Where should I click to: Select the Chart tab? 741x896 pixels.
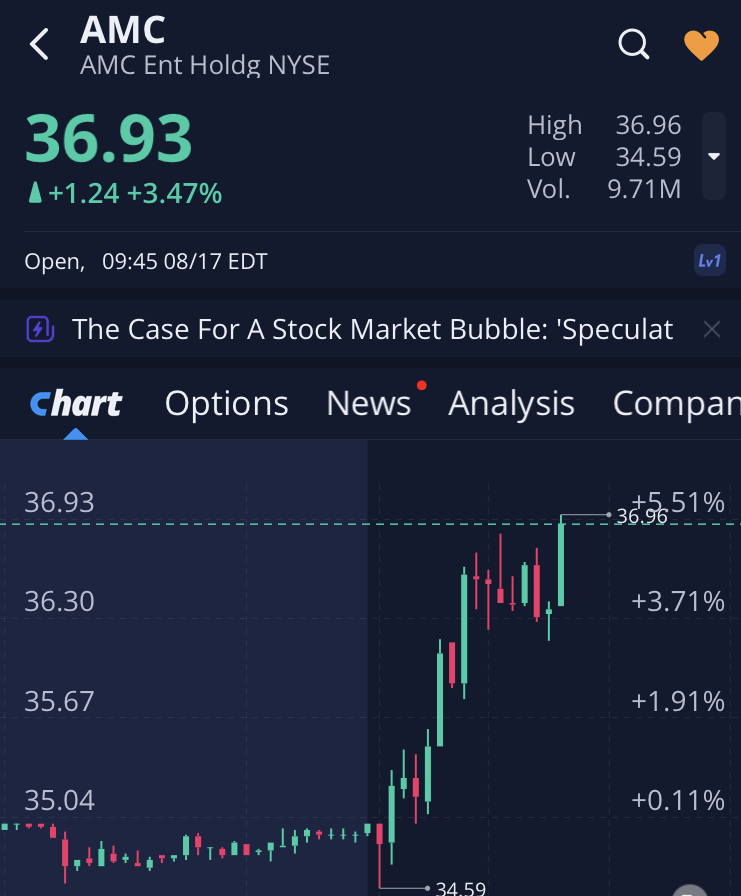coord(76,403)
